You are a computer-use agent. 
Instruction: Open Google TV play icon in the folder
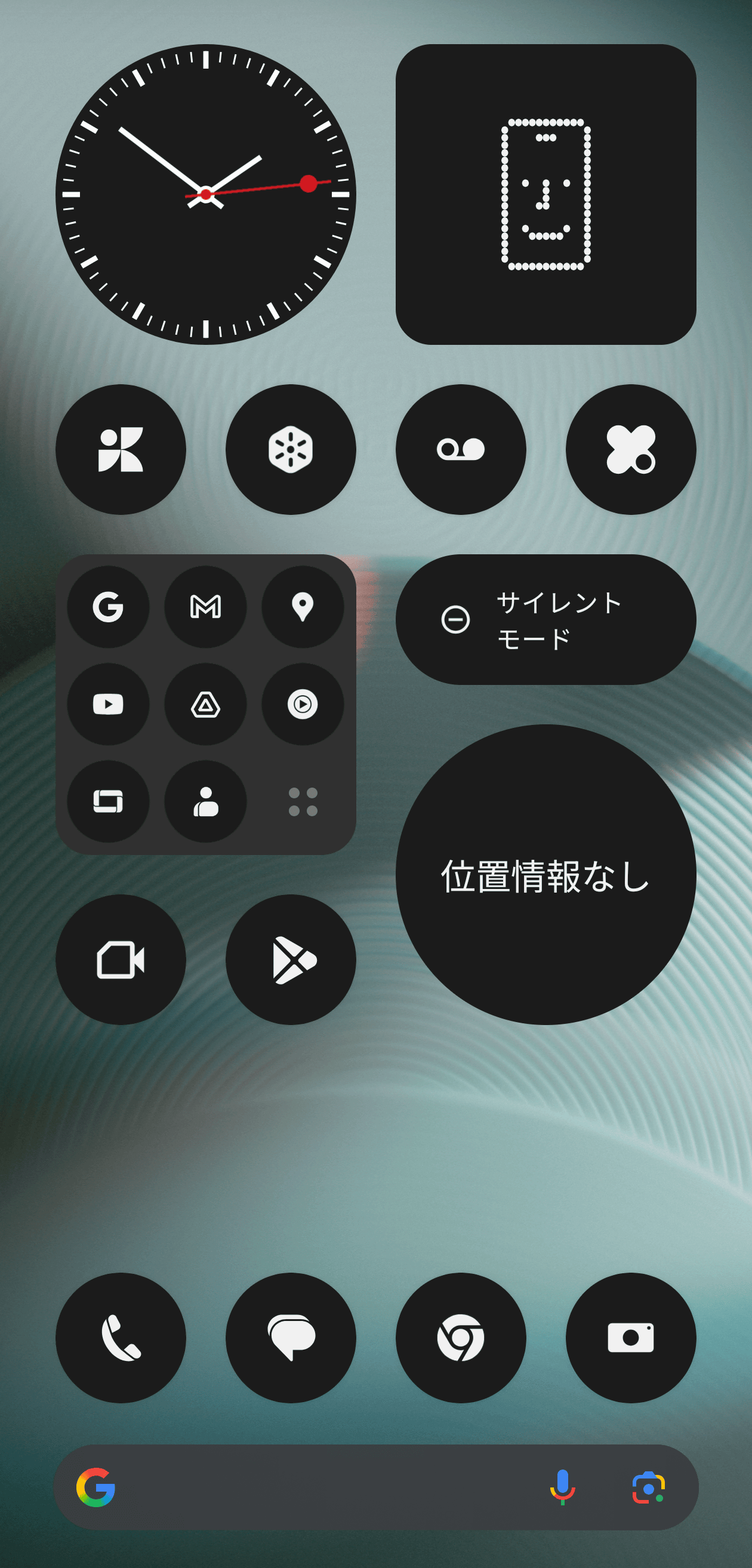tap(303, 704)
